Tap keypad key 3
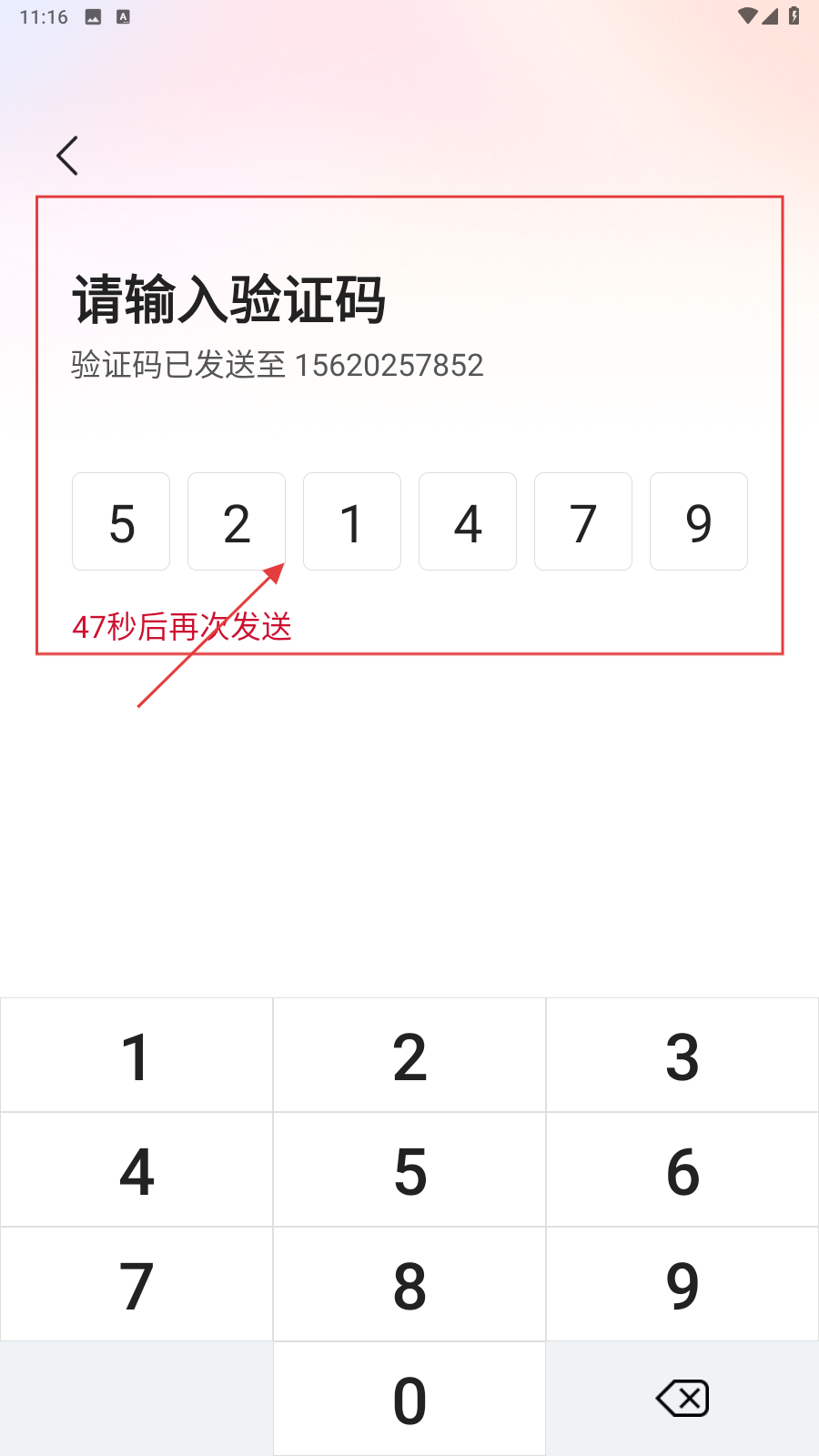The image size is (819, 1456). (682, 1056)
